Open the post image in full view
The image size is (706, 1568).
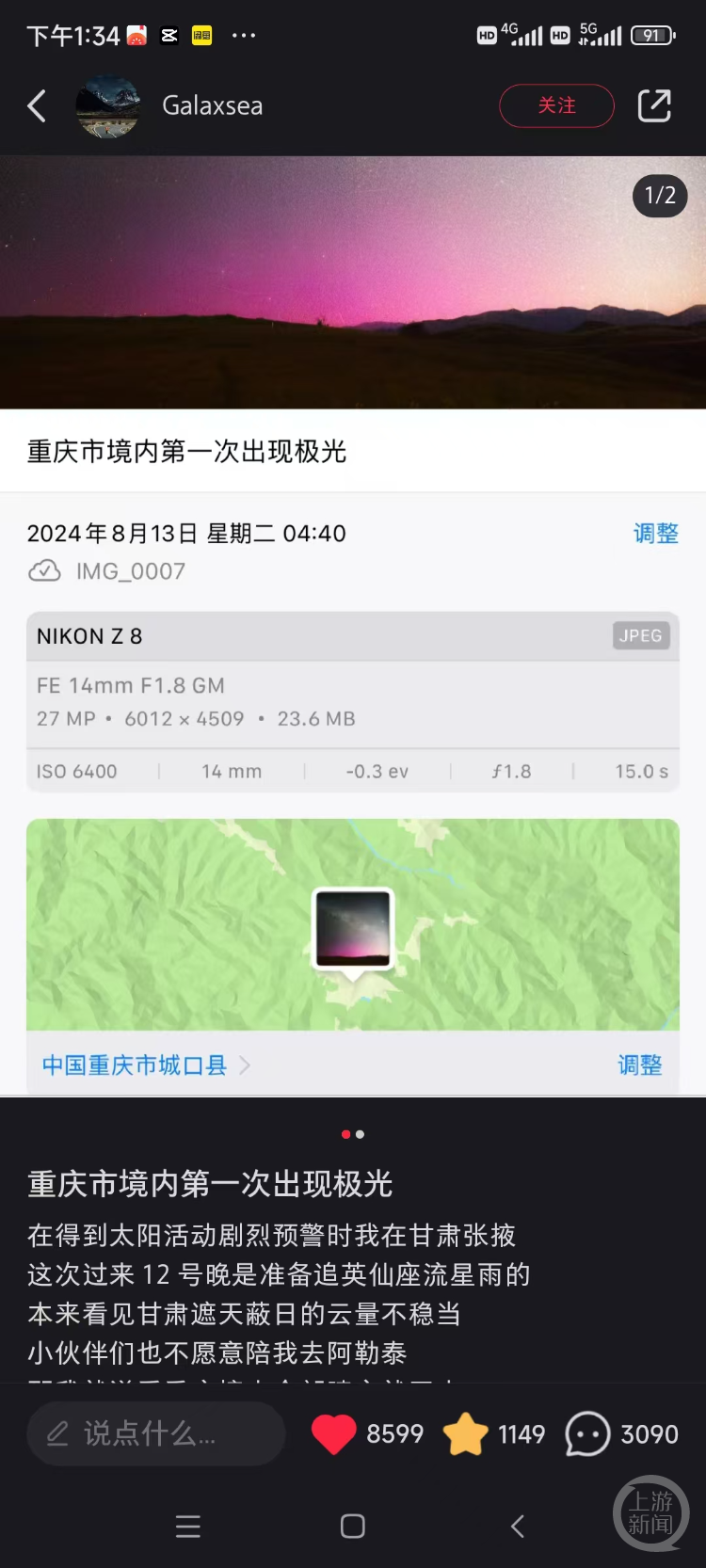point(353,282)
